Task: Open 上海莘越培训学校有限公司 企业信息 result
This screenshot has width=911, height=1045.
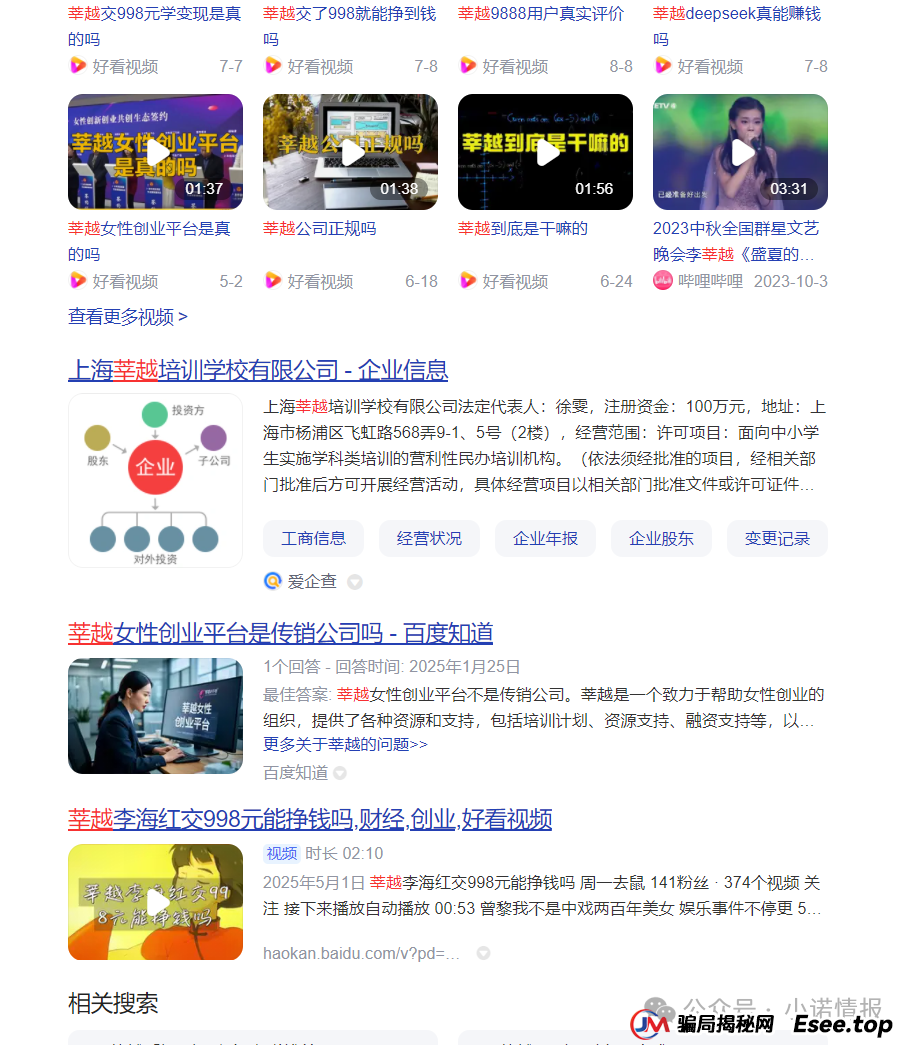Action: pos(258,370)
